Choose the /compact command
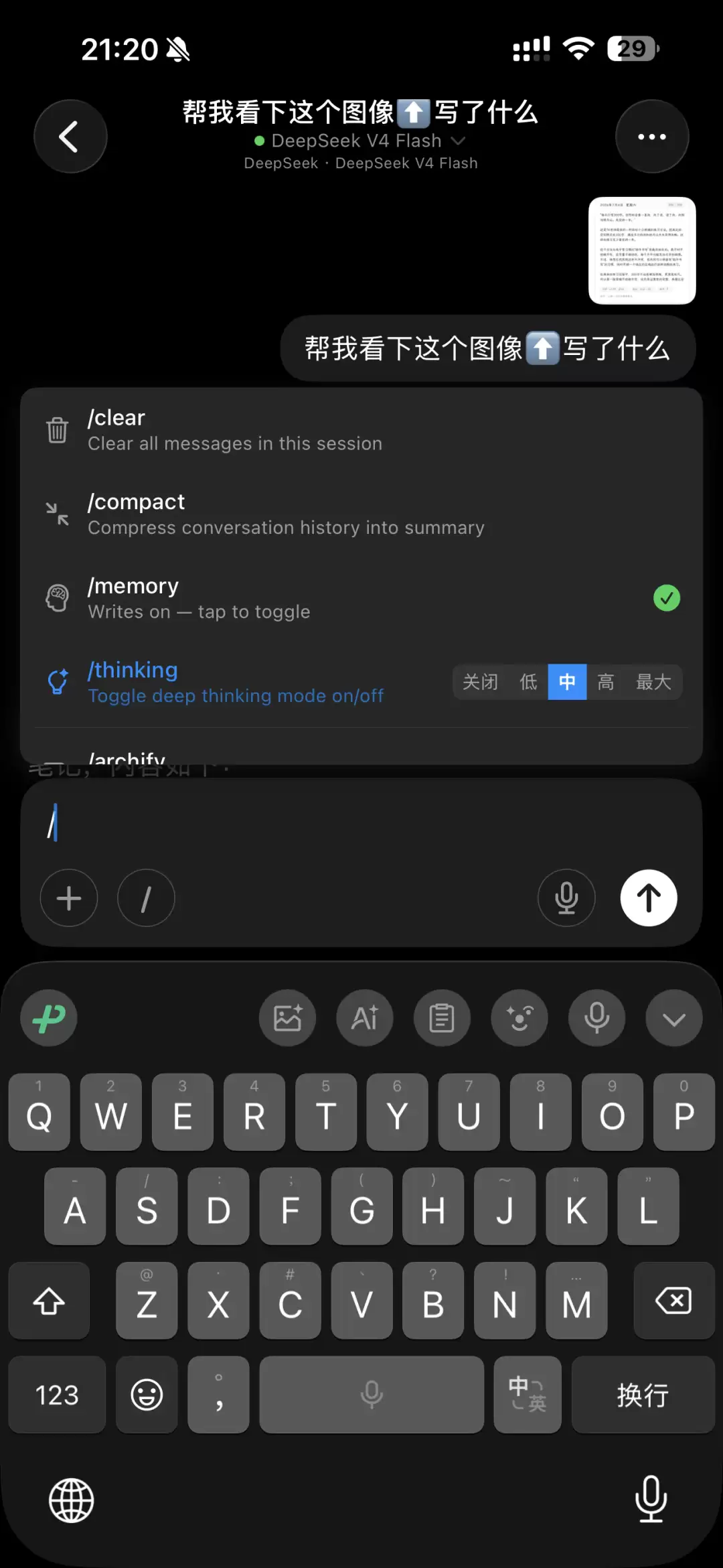723x1568 pixels. (361, 514)
